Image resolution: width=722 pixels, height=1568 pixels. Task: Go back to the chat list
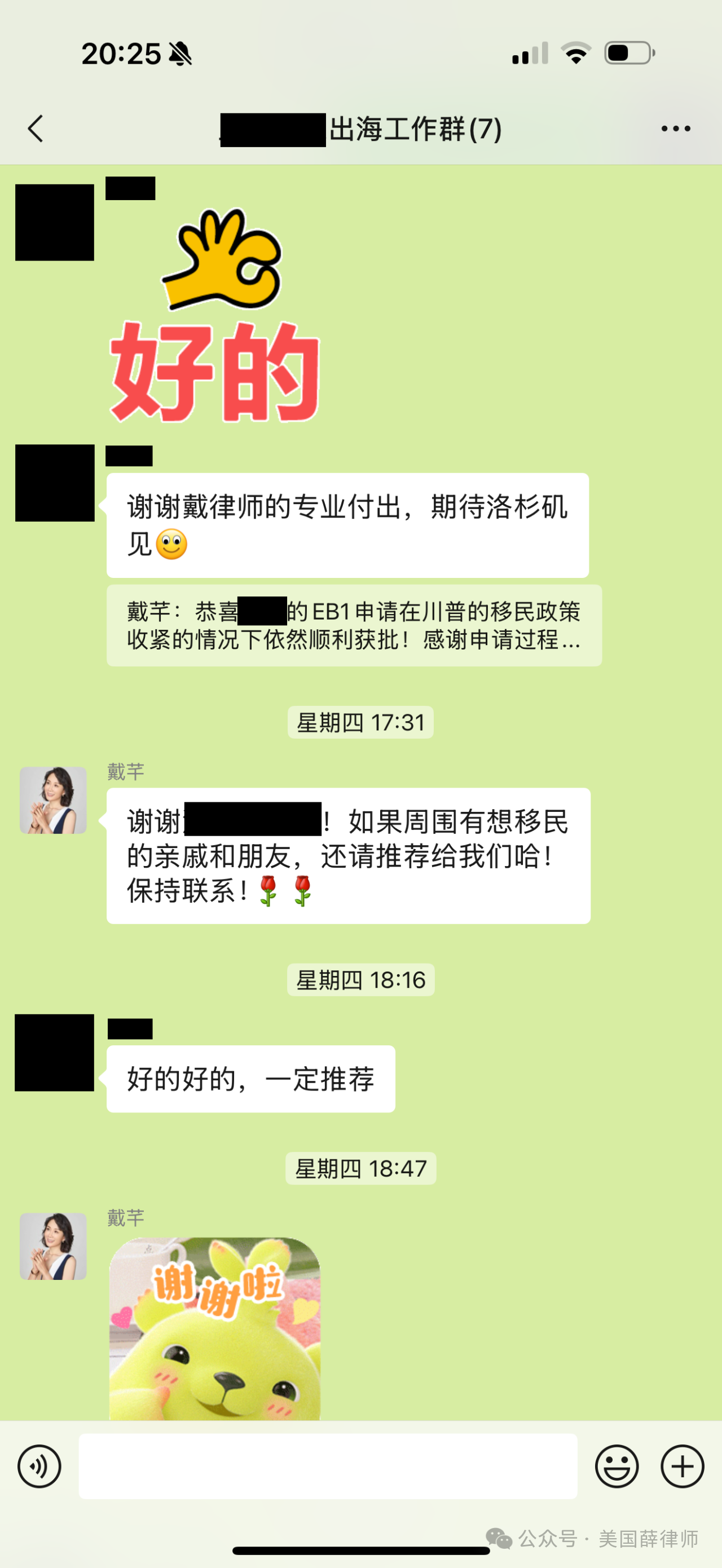[36, 129]
